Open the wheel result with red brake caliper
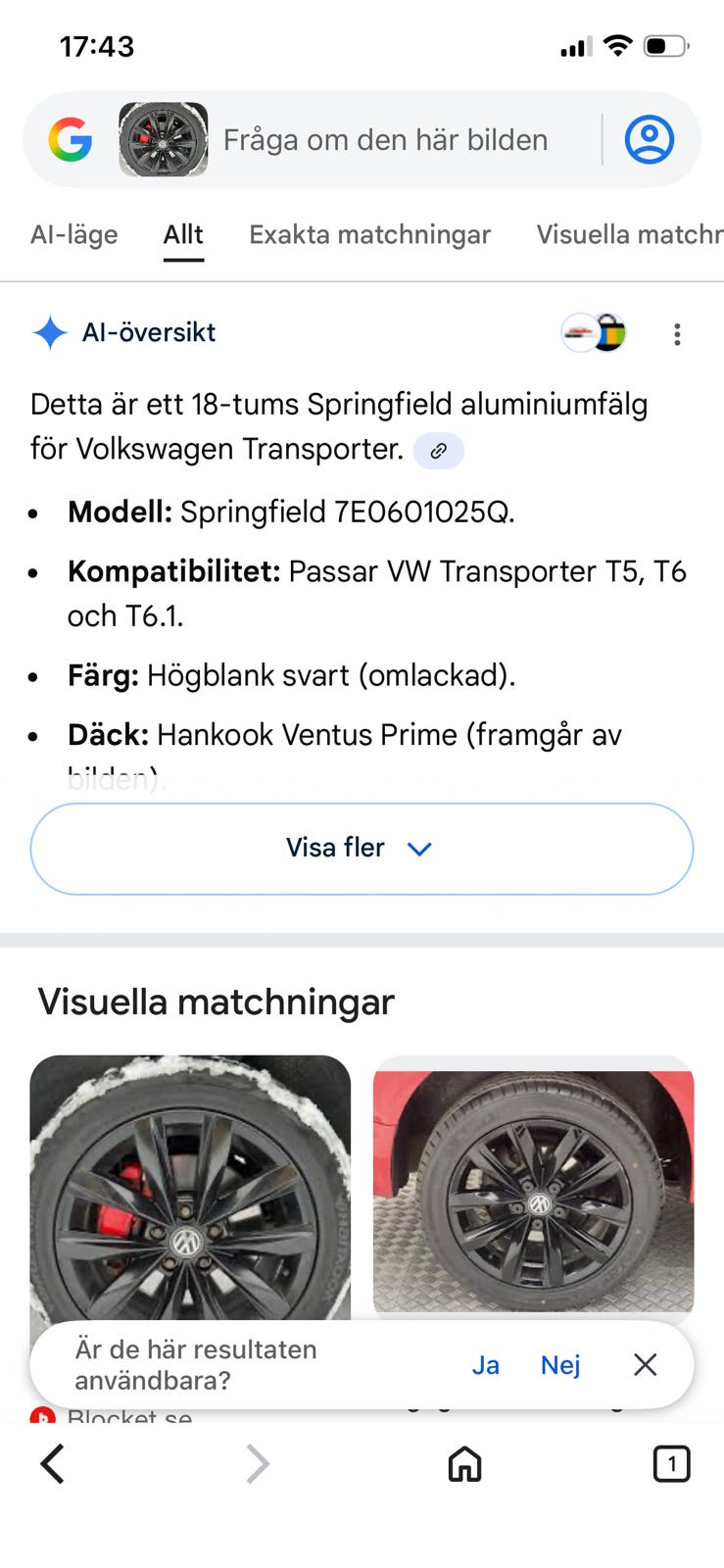The width and height of the screenshot is (724, 1568). click(190, 1187)
